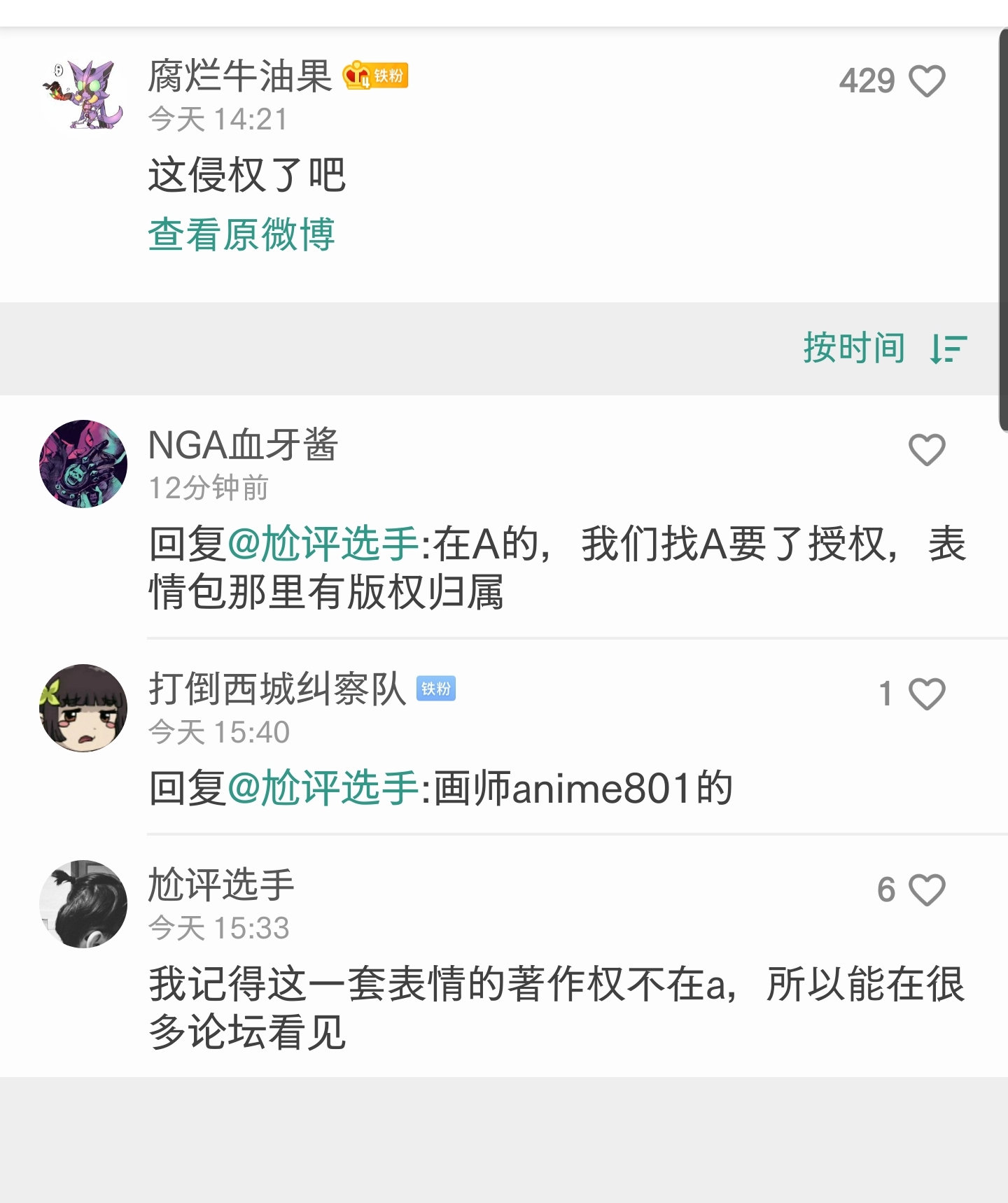Change comment sorting via 按时间
Viewport: 1008px width, 1203px height.
pos(885,348)
